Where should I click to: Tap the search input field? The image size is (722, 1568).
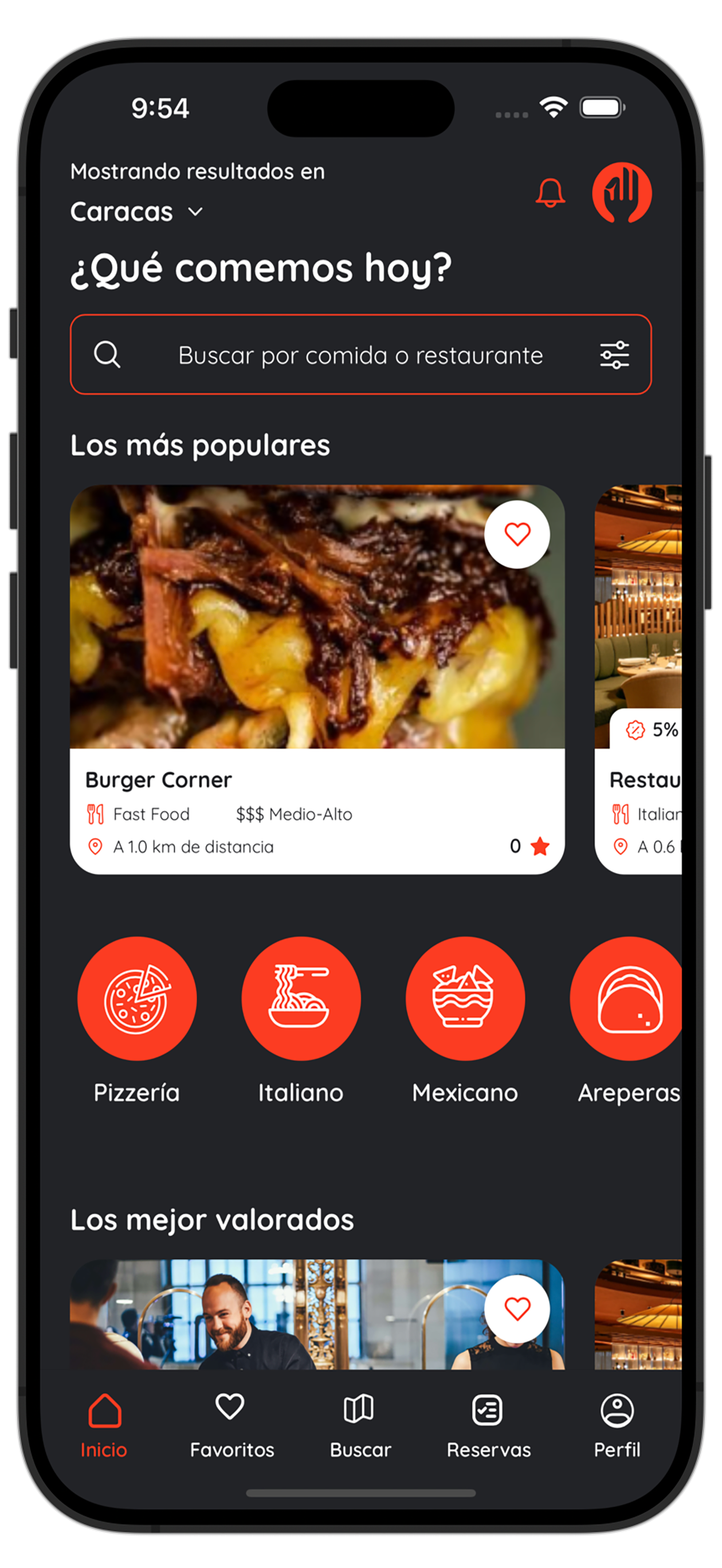tap(360, 355)
